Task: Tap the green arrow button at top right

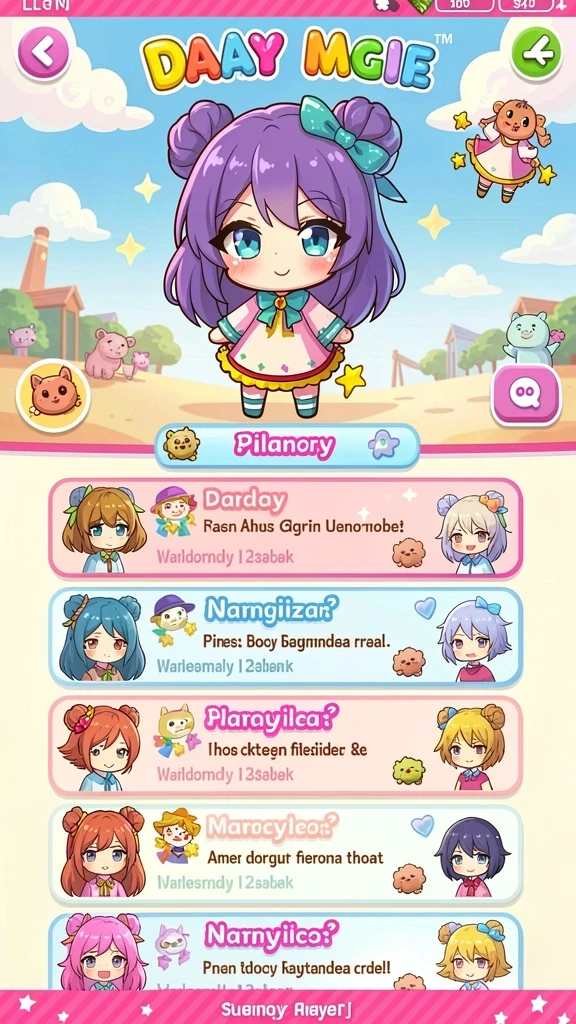Action: pos(537,53)
